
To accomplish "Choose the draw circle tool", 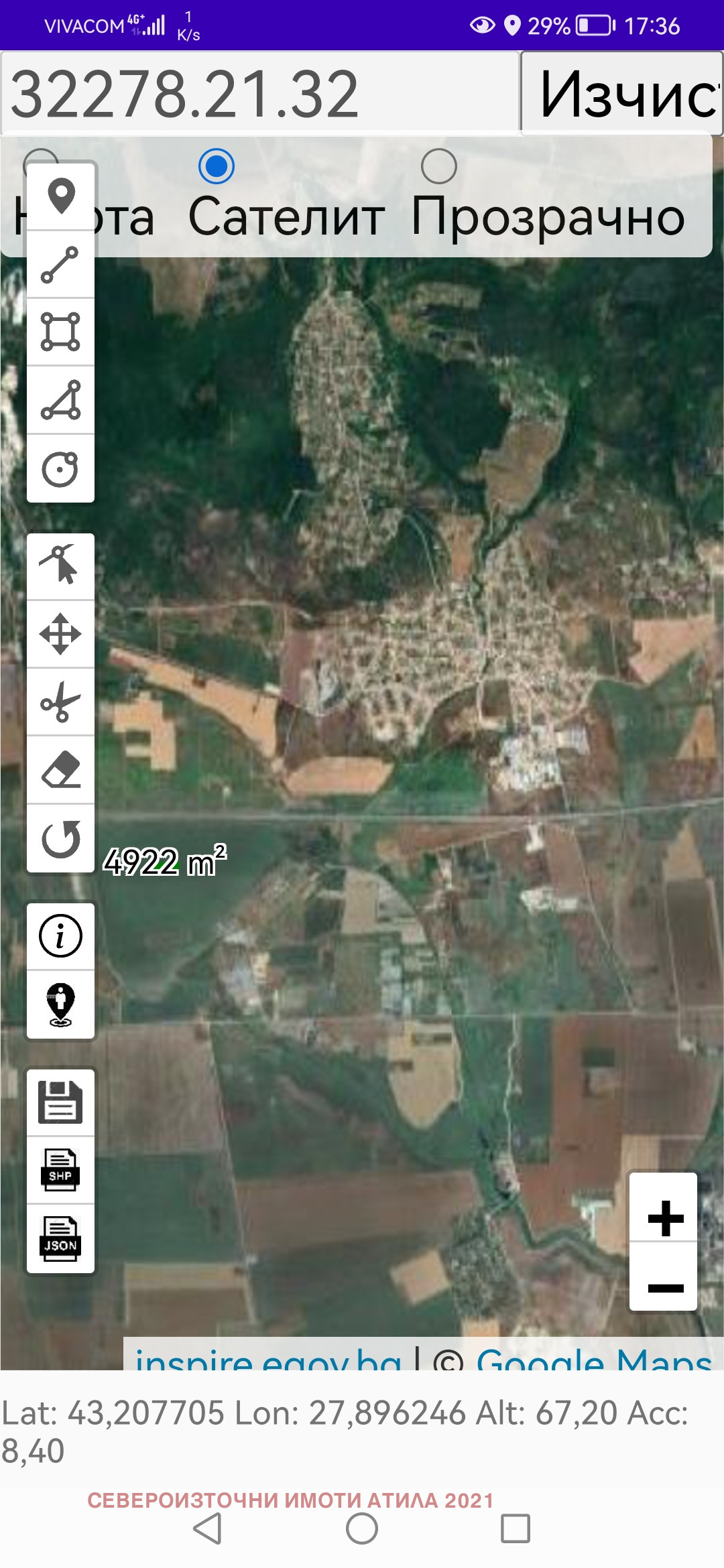I will click(x=60, y=469).
